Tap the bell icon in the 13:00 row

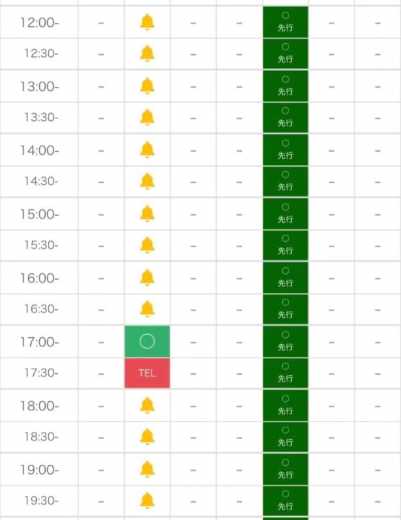147,86
